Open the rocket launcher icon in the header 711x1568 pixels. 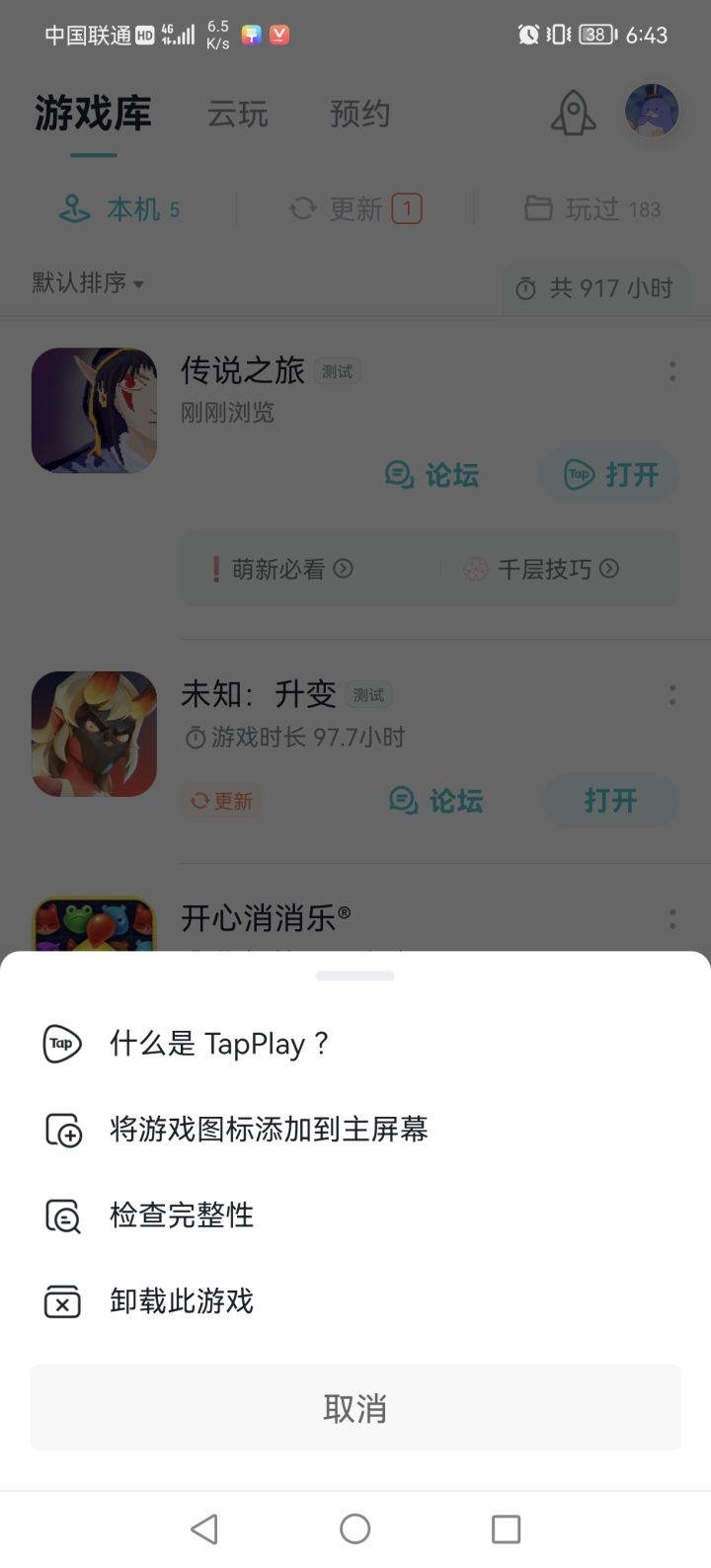[x=574, y=112]
